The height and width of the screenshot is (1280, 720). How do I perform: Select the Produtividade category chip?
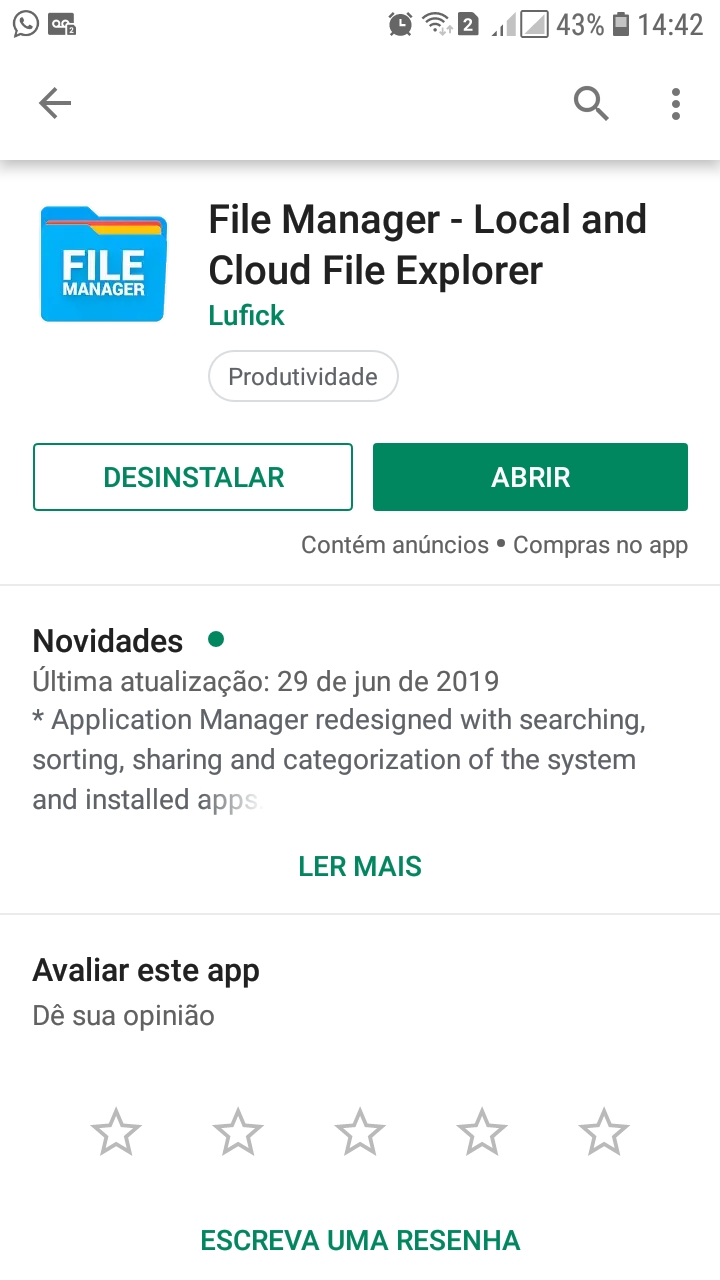303,377
